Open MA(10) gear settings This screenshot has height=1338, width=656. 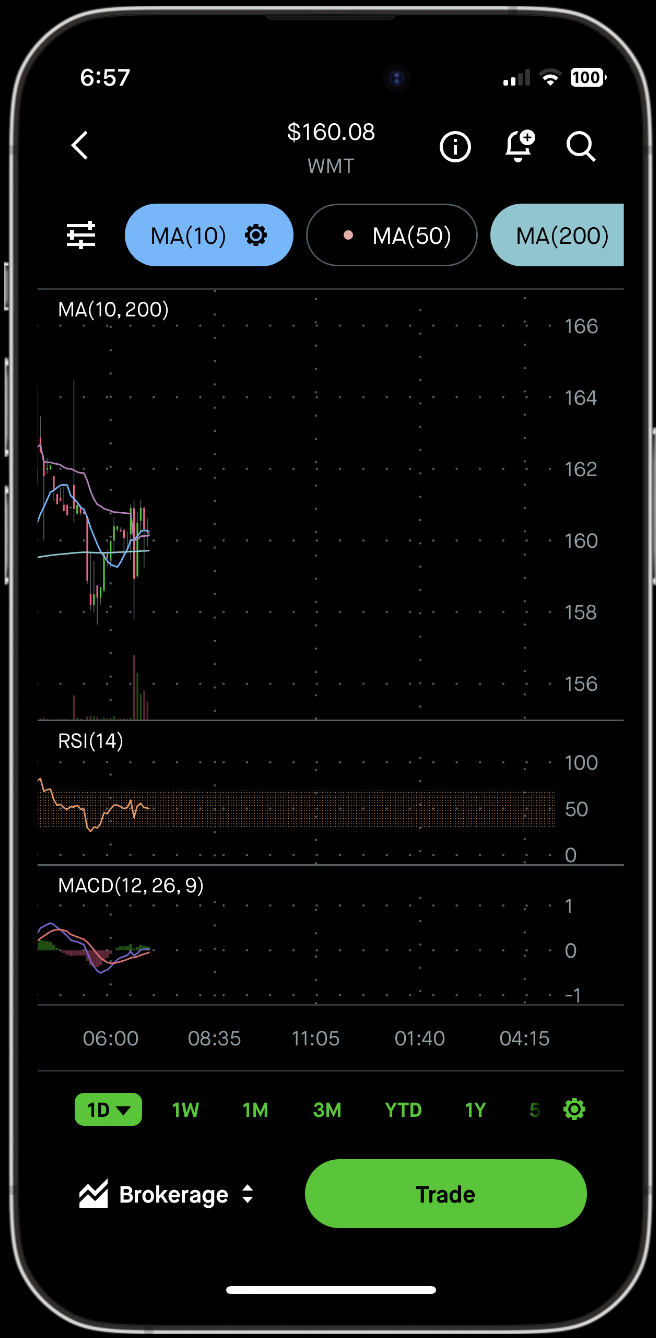point(256,236)
